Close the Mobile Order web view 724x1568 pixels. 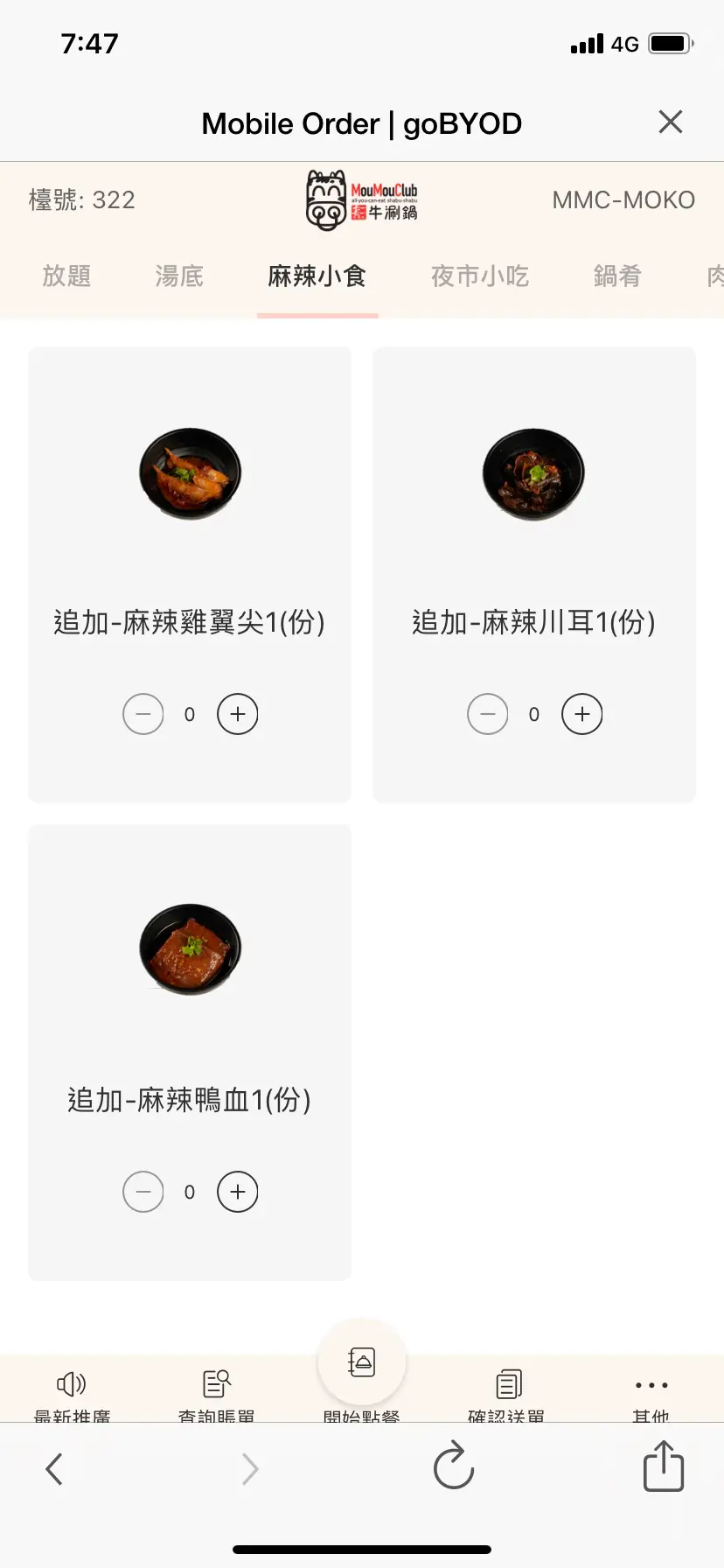(x=670, y=122)
